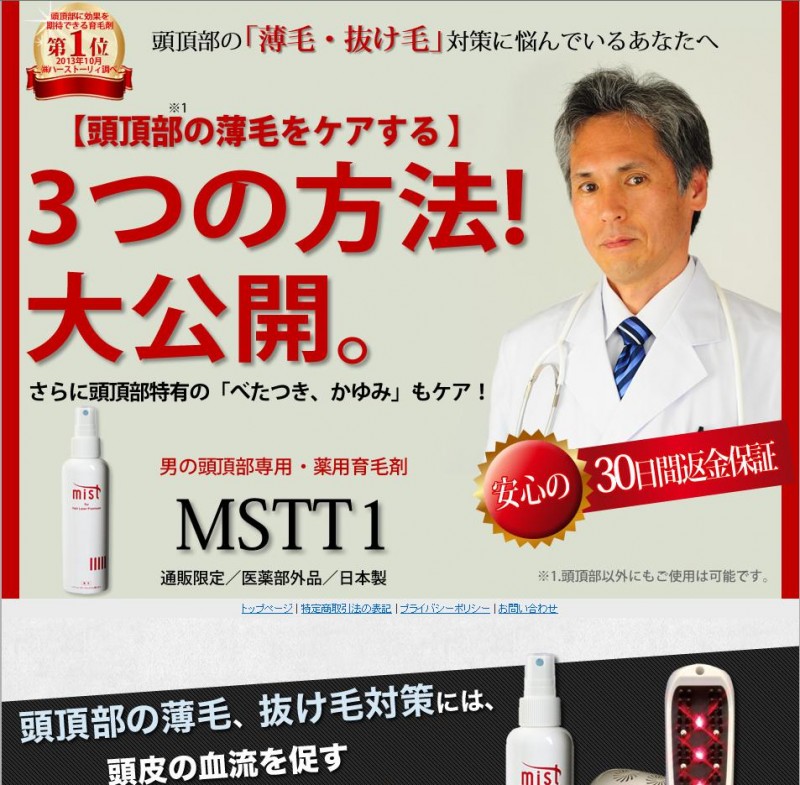Open the トップページ link
Viewport: 800px width, 785px height.
pyautogui.click(x=267, y=608)
